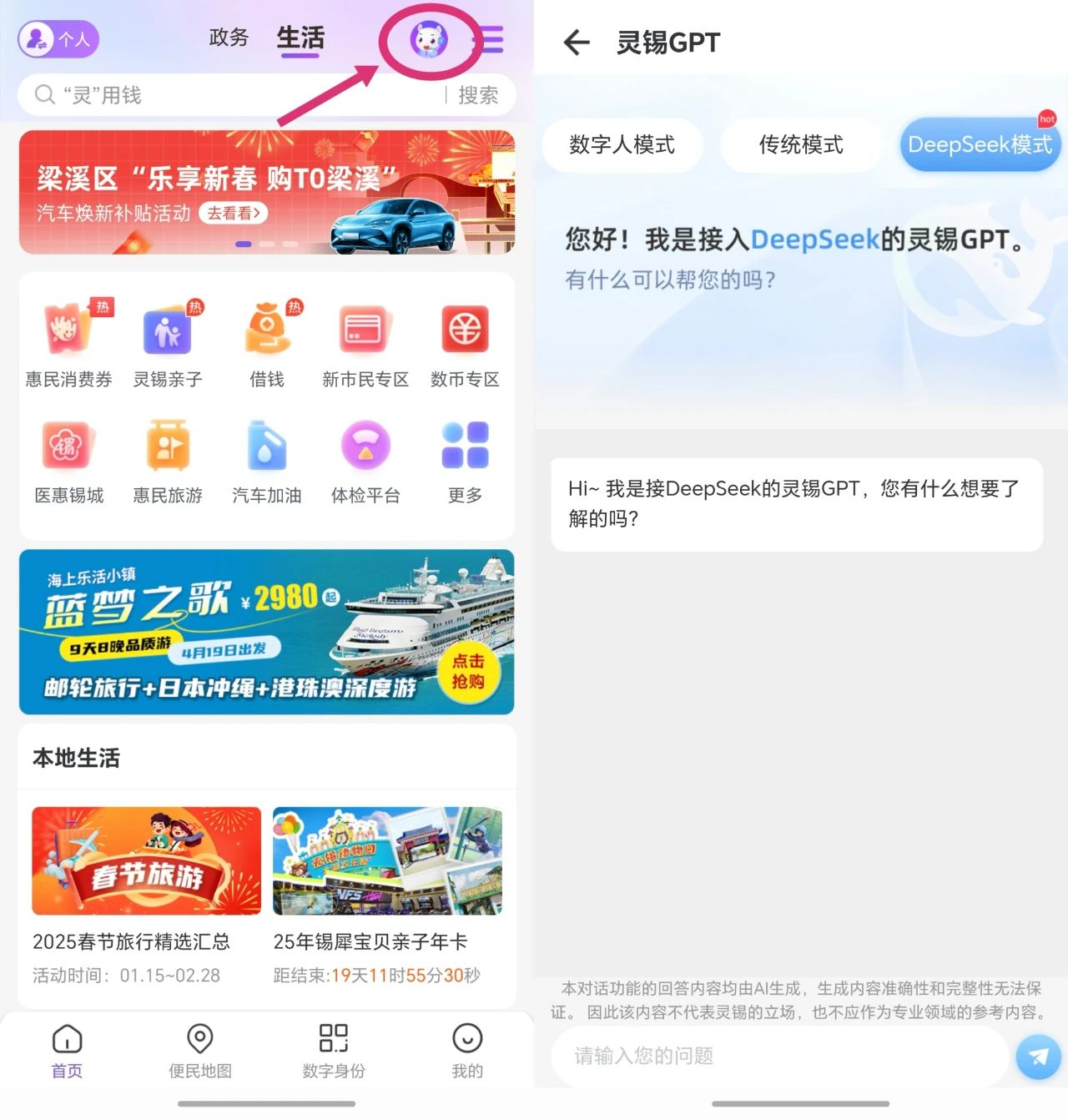
Task: Tap the 个人 account switcher
Action: (58, 39)
